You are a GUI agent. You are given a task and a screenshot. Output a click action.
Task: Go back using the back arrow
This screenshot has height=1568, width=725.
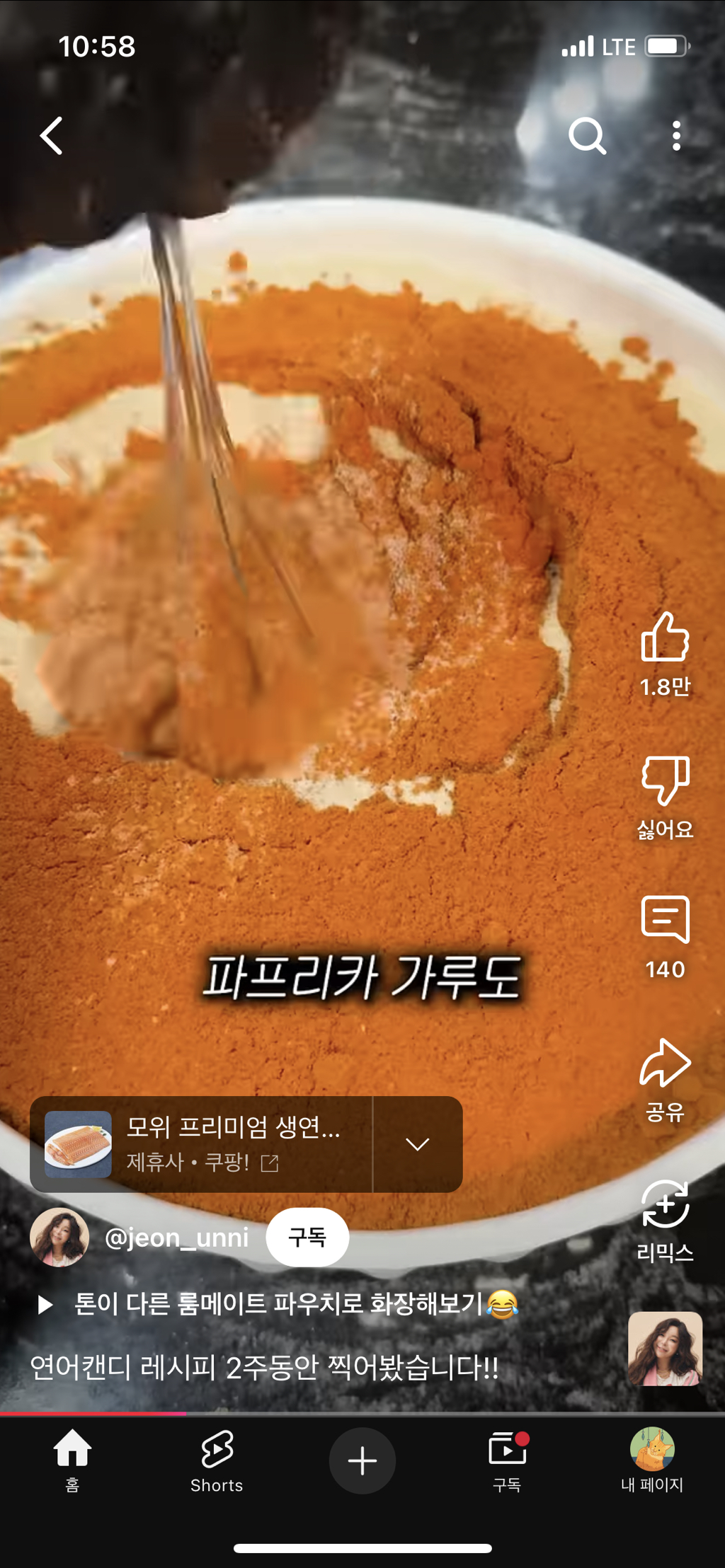[52, 136]
